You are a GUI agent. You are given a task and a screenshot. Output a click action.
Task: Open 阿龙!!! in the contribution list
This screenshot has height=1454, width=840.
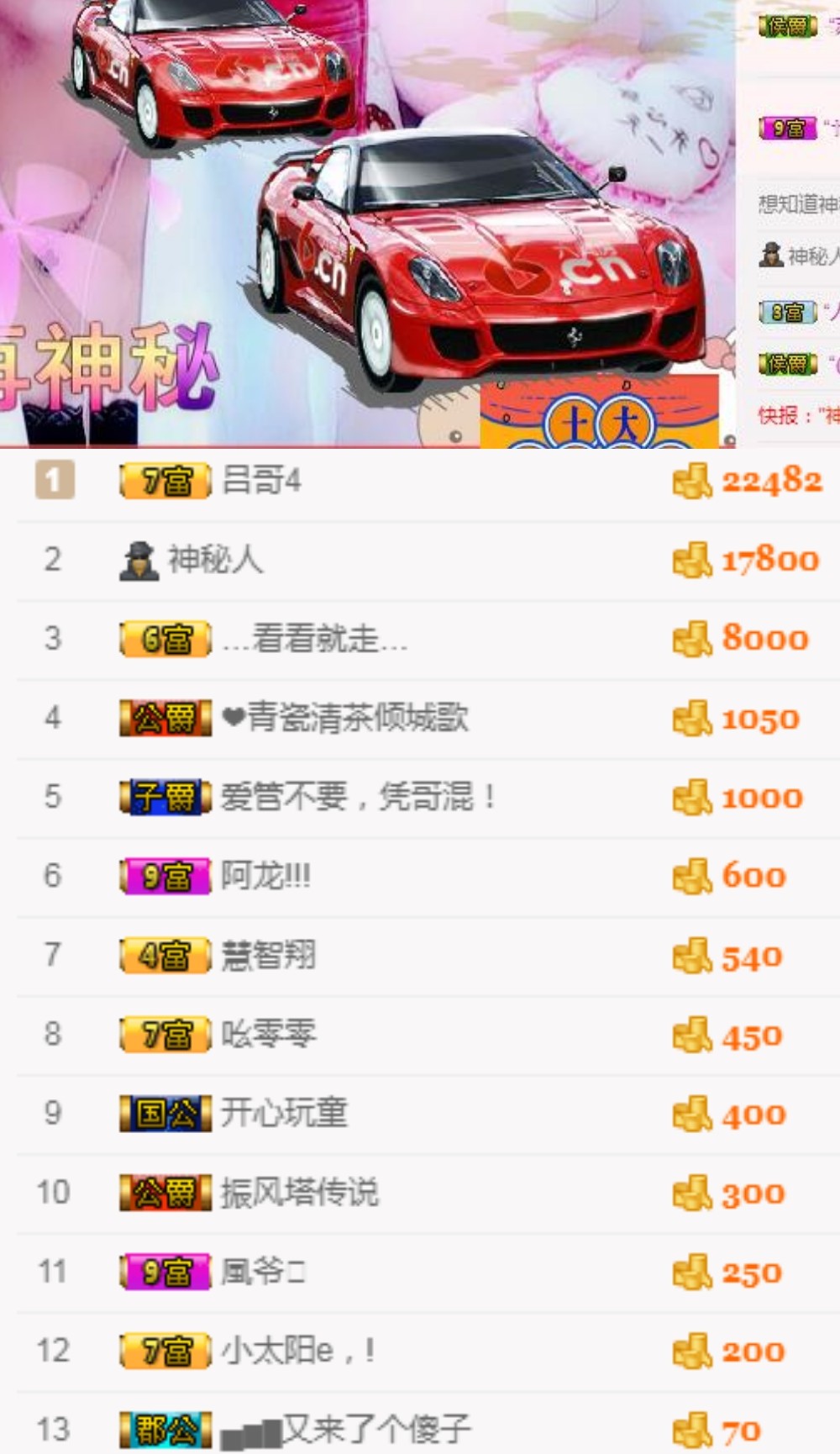265,877
